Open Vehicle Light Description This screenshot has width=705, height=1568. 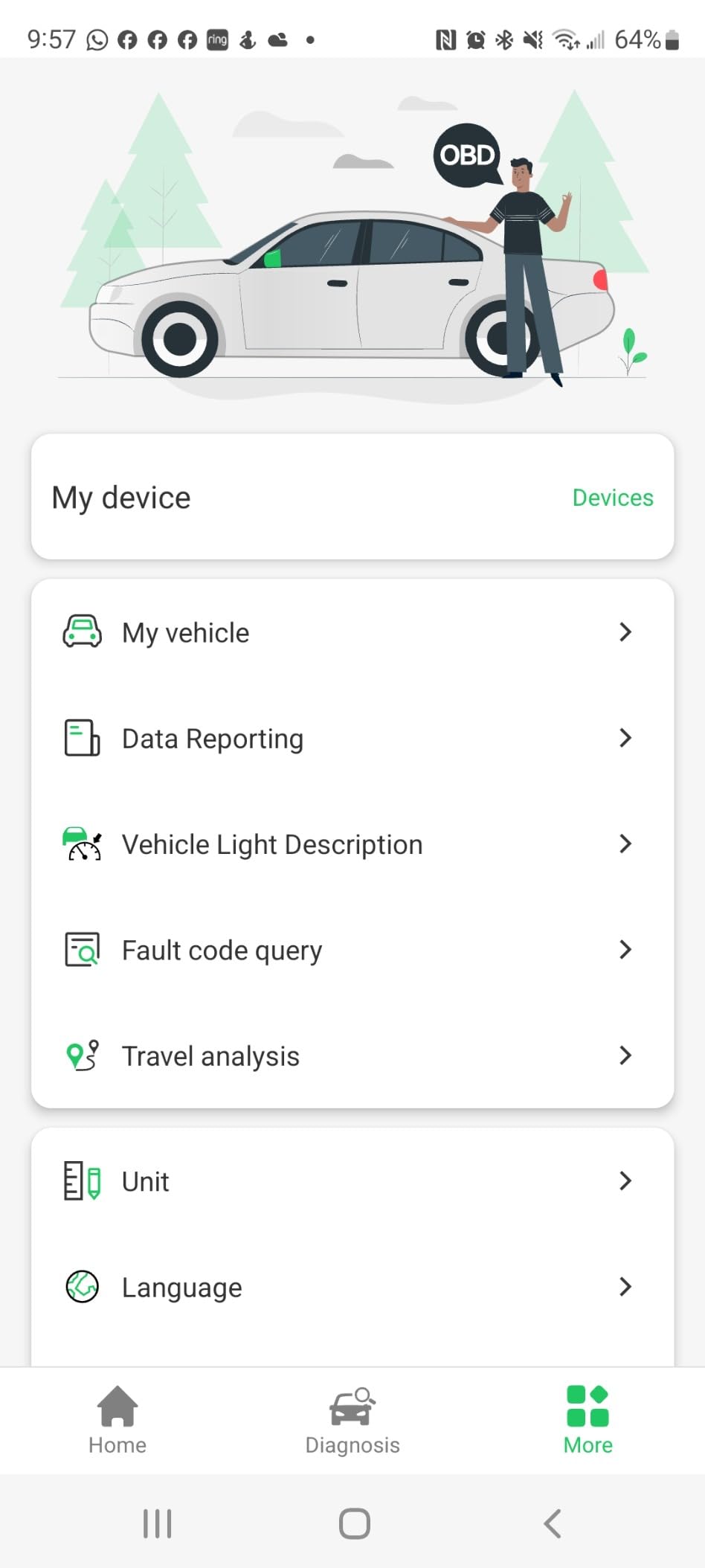pos(352,844)
